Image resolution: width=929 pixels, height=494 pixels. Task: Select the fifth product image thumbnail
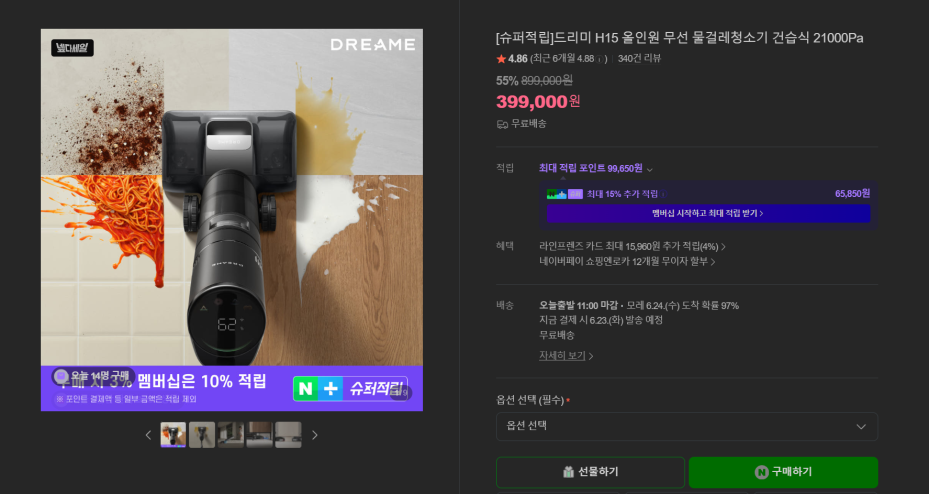click(288, 435)
